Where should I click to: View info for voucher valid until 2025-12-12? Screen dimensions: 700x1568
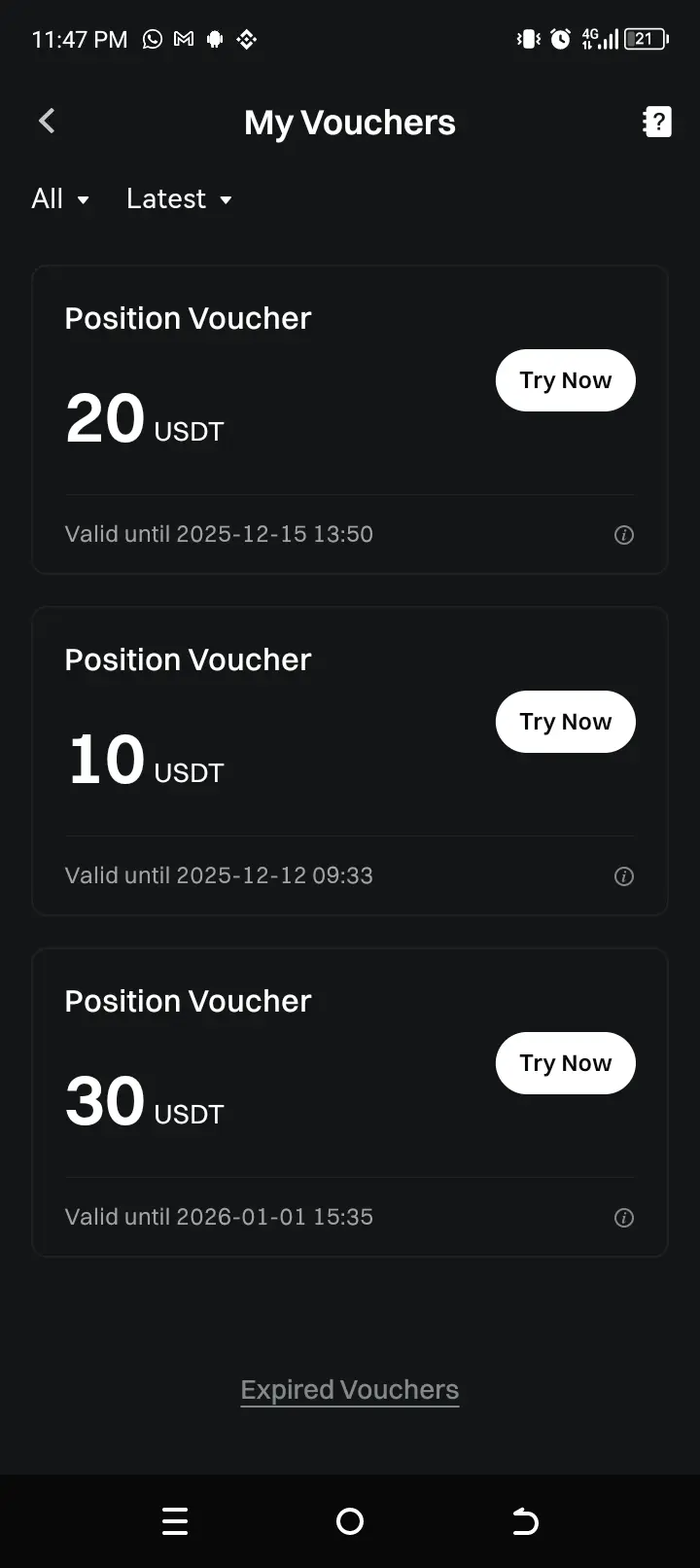pyautogui.click(x=624, y=876)
